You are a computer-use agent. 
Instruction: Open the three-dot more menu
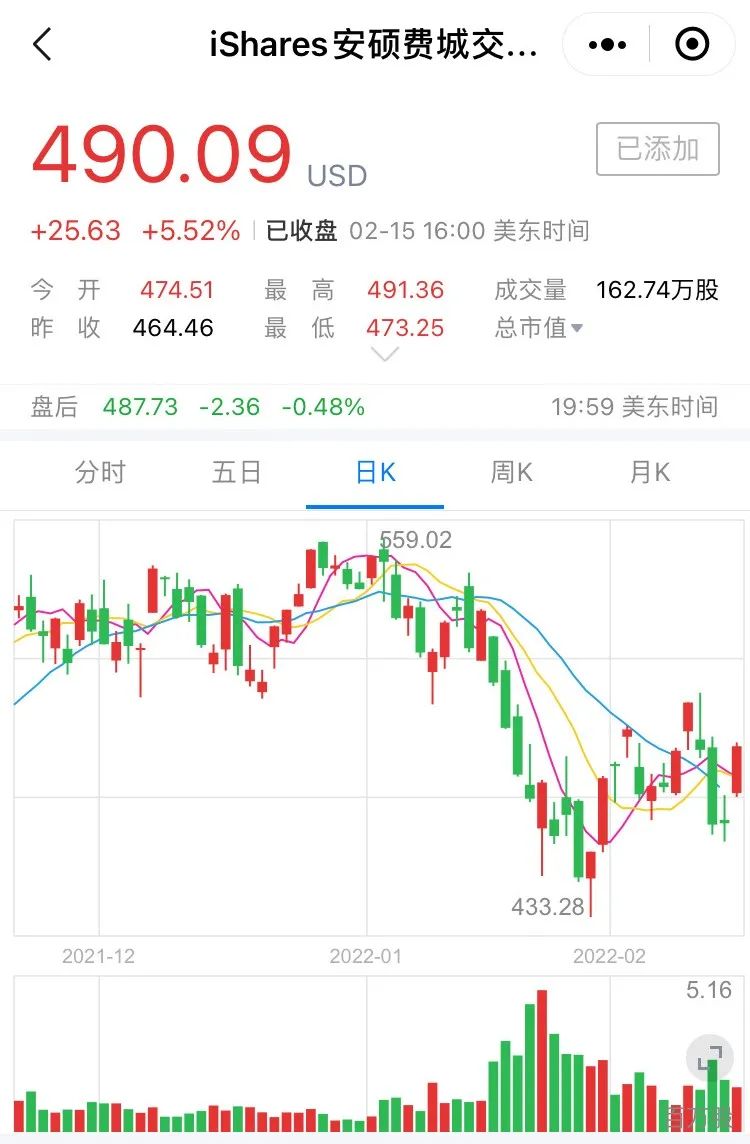607,45
